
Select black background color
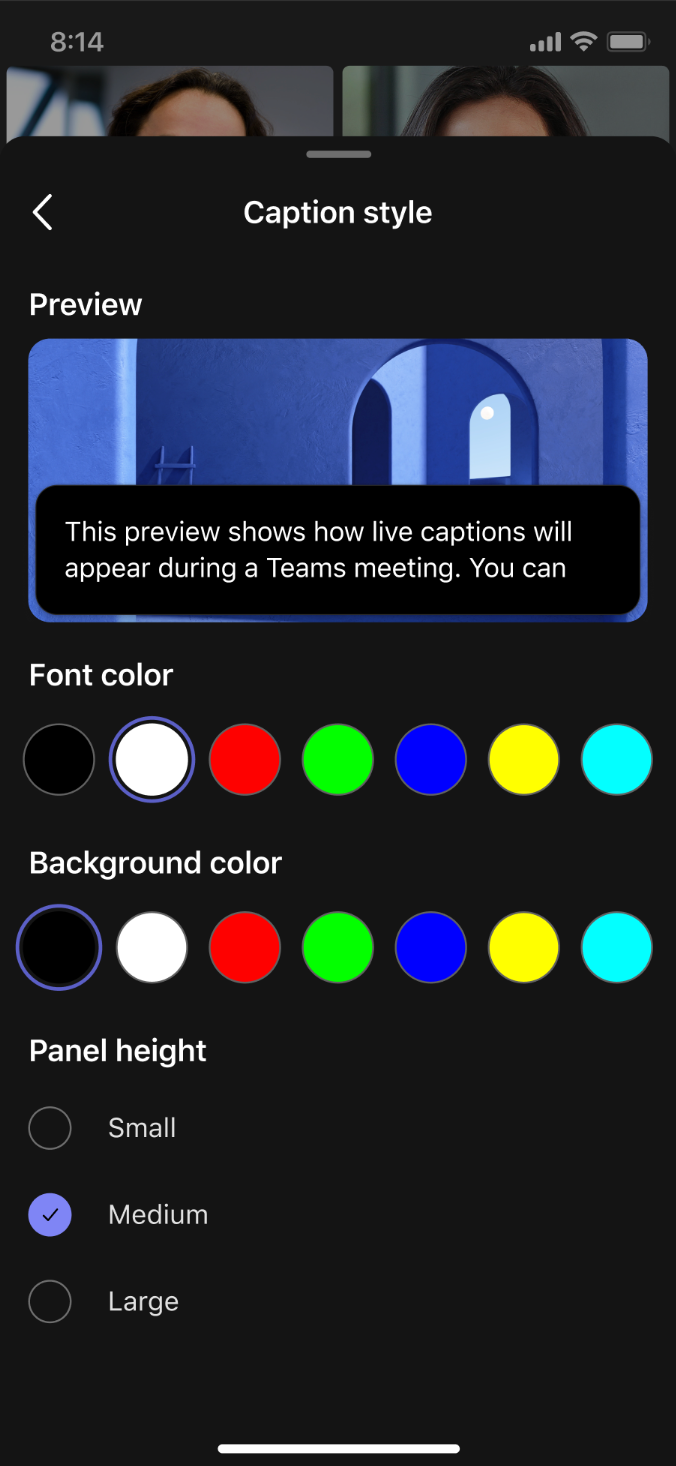click(59, 947)
